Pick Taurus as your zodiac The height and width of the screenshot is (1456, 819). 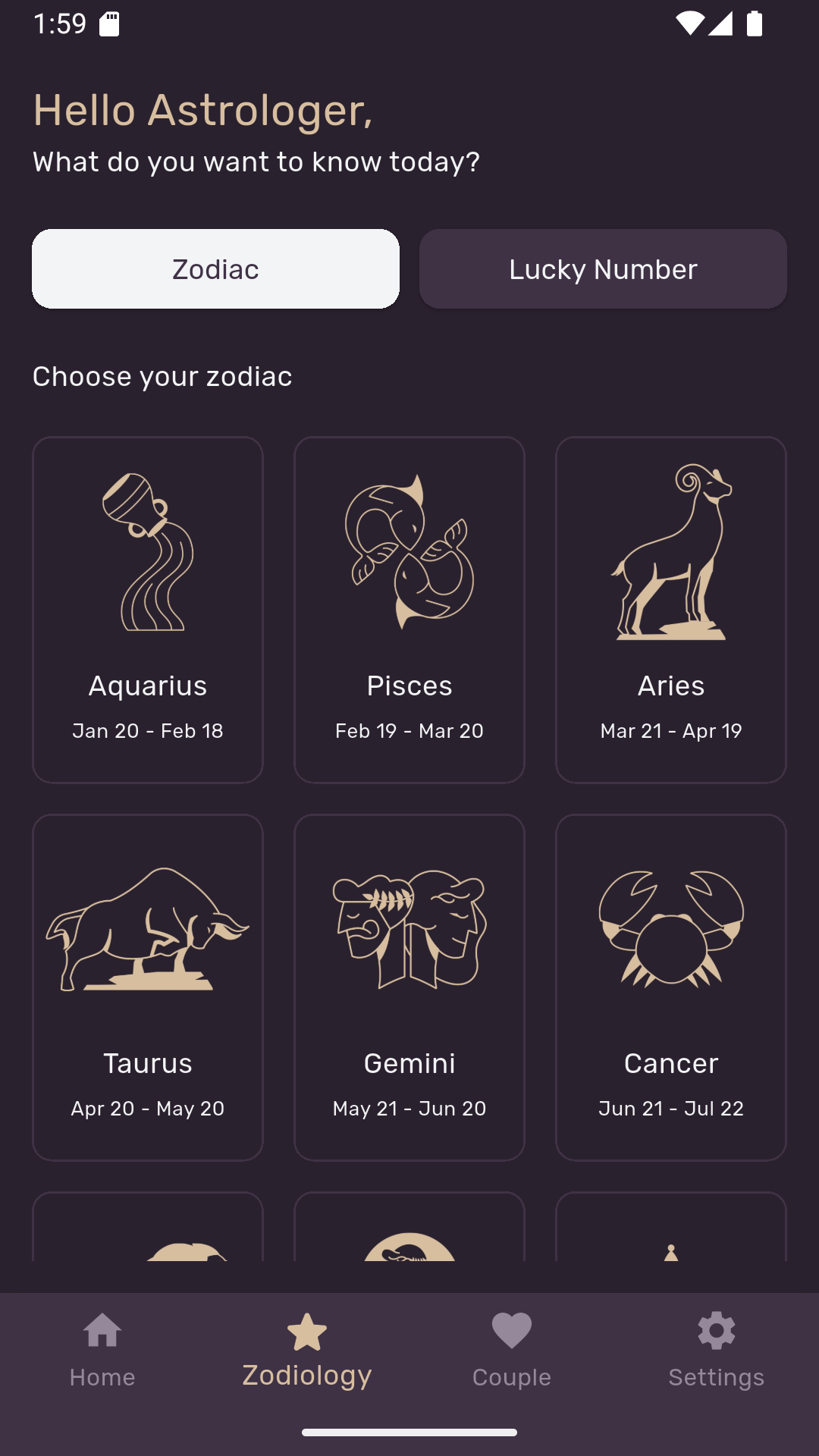click(x=148, y=987)
